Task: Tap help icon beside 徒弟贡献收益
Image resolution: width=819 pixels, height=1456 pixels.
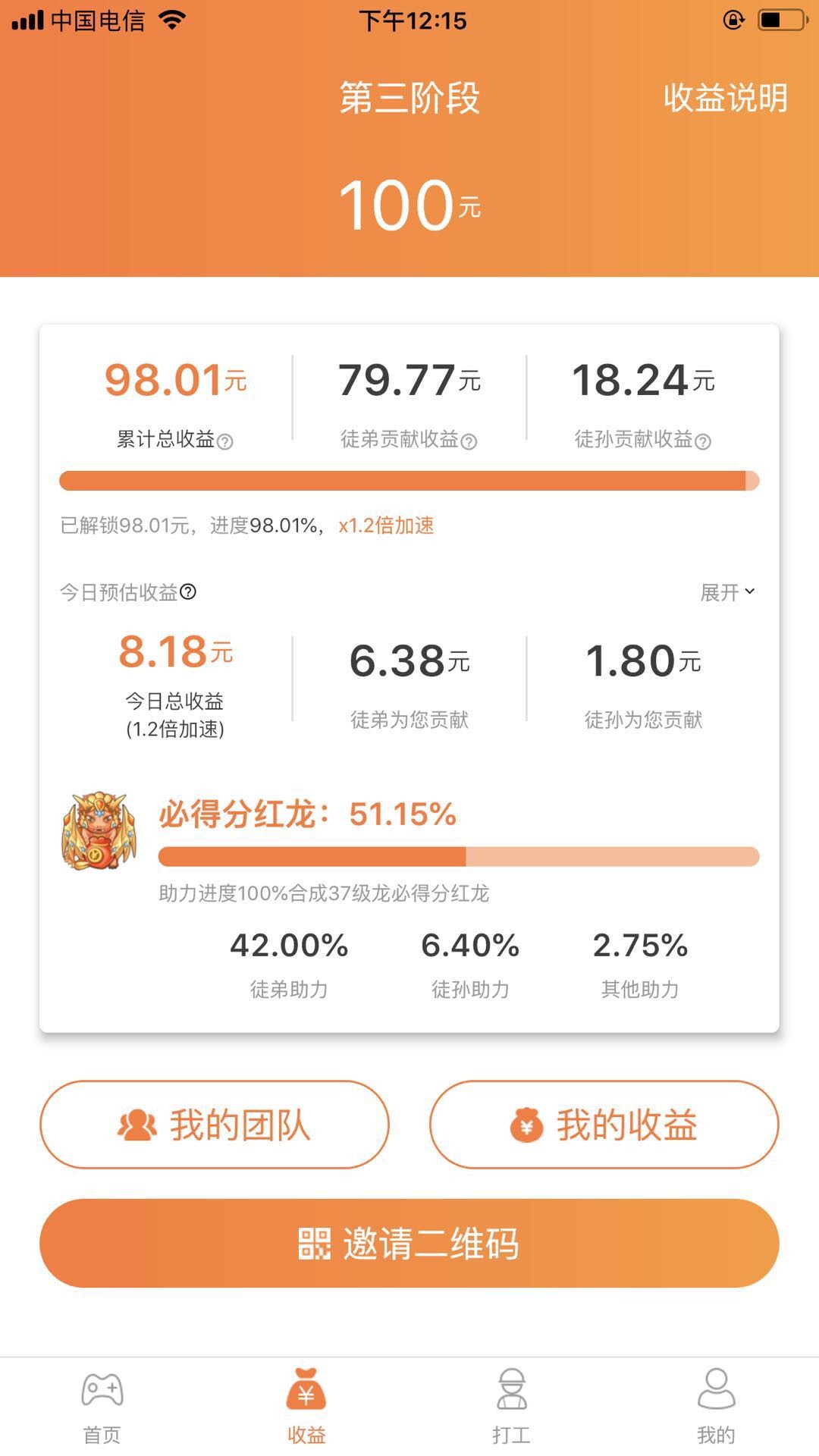Action: 469,441
